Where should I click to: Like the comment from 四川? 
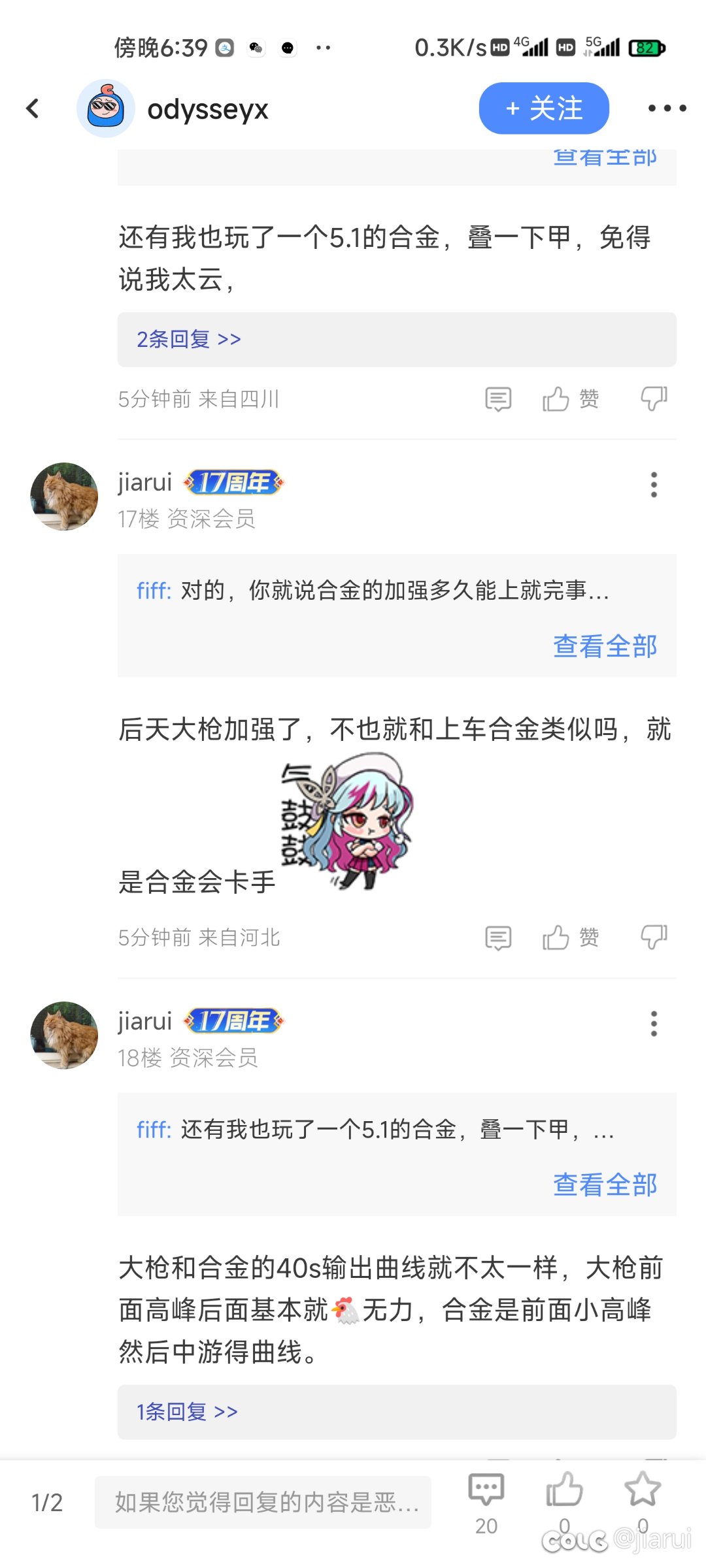coord(571,399)
